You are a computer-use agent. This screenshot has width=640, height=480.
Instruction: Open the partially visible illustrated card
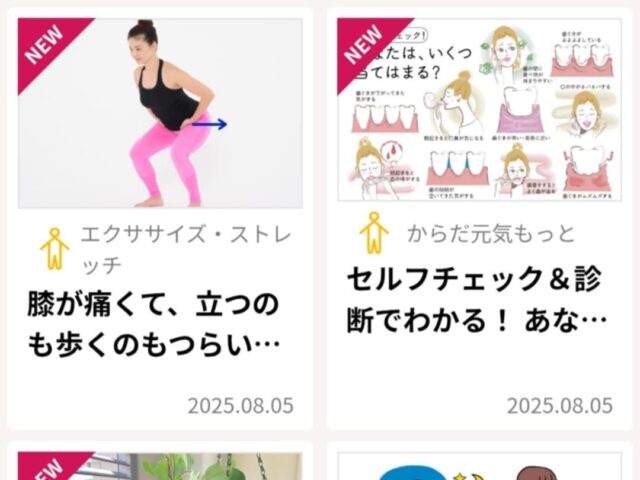tap(478, 466)
